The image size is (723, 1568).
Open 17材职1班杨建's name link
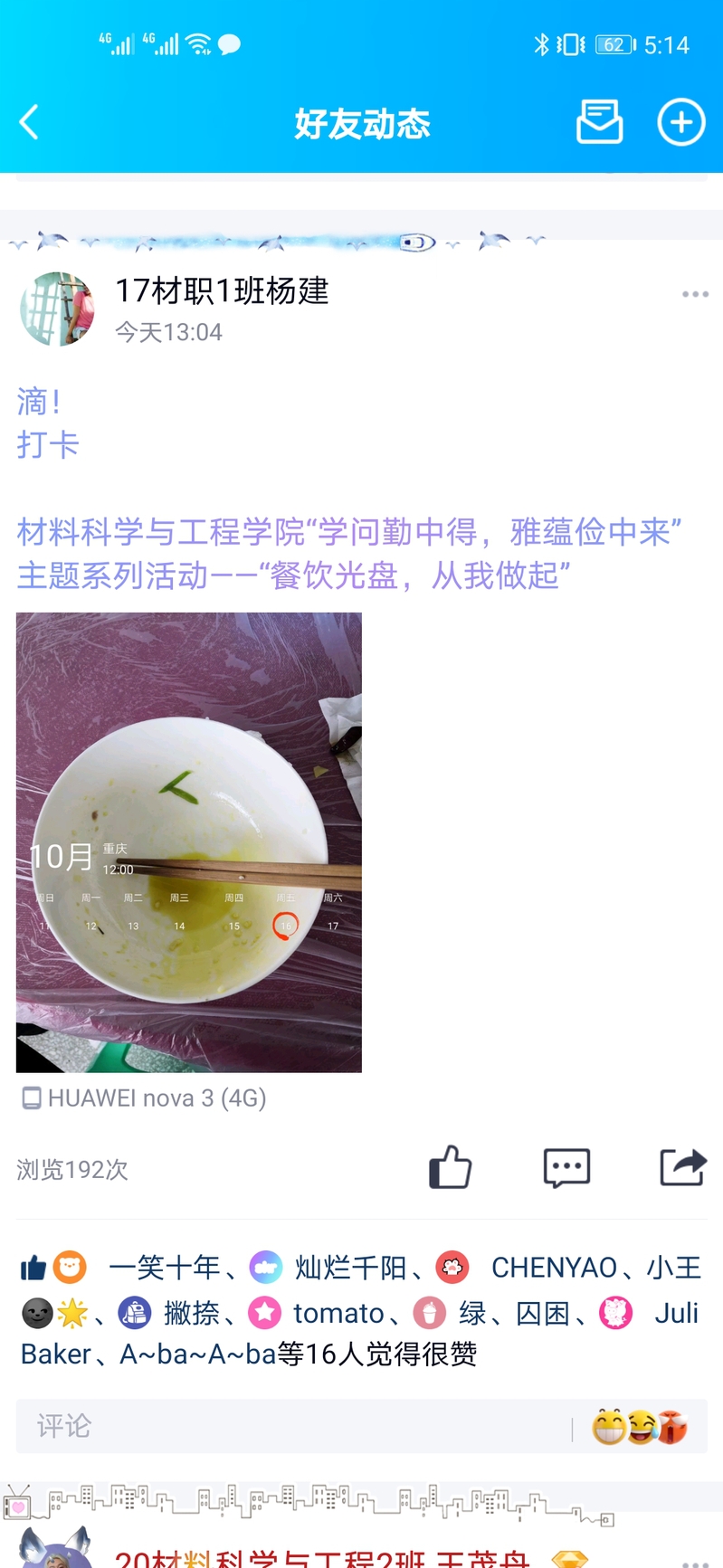pyautogui.click(x=222, y=290)
